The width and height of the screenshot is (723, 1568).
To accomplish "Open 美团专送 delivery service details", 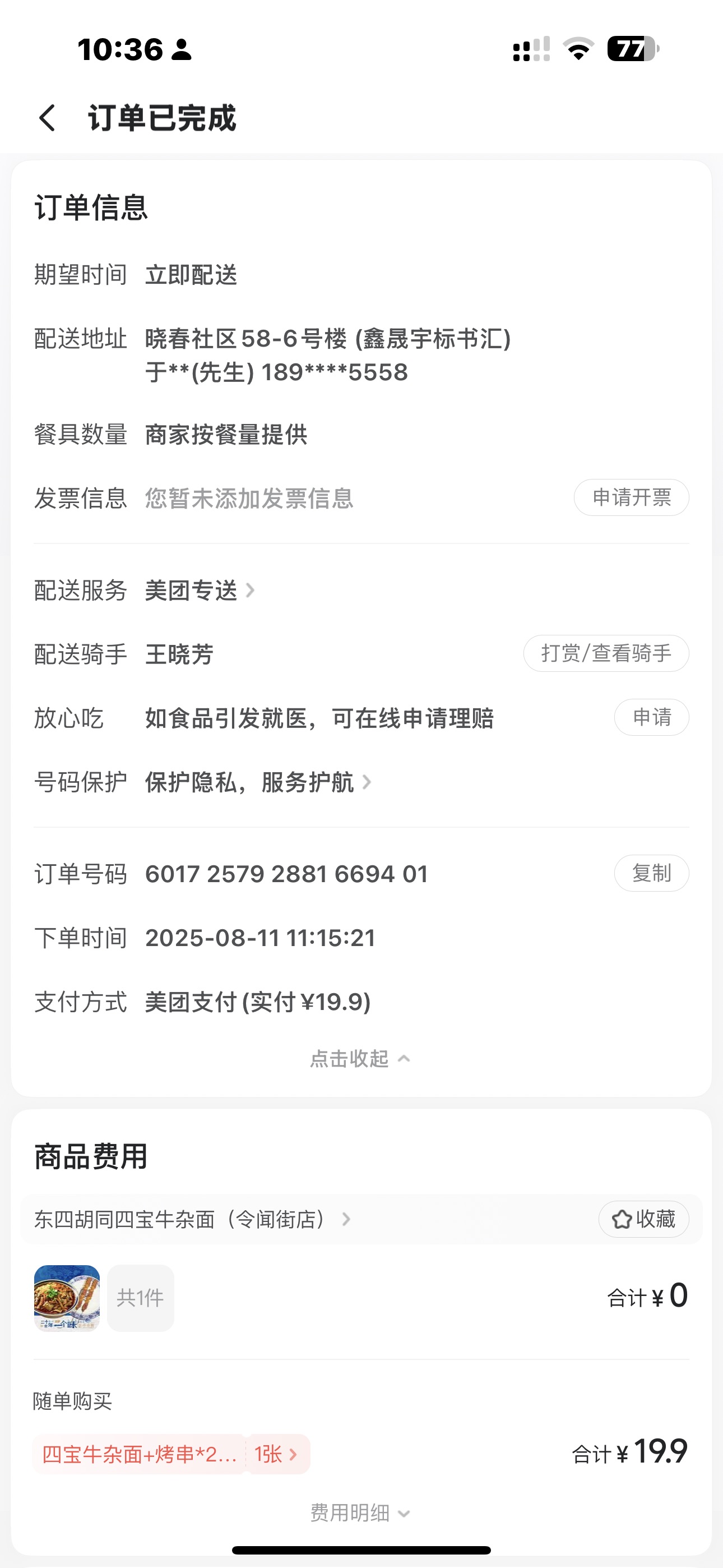I will tap(199, 591).
